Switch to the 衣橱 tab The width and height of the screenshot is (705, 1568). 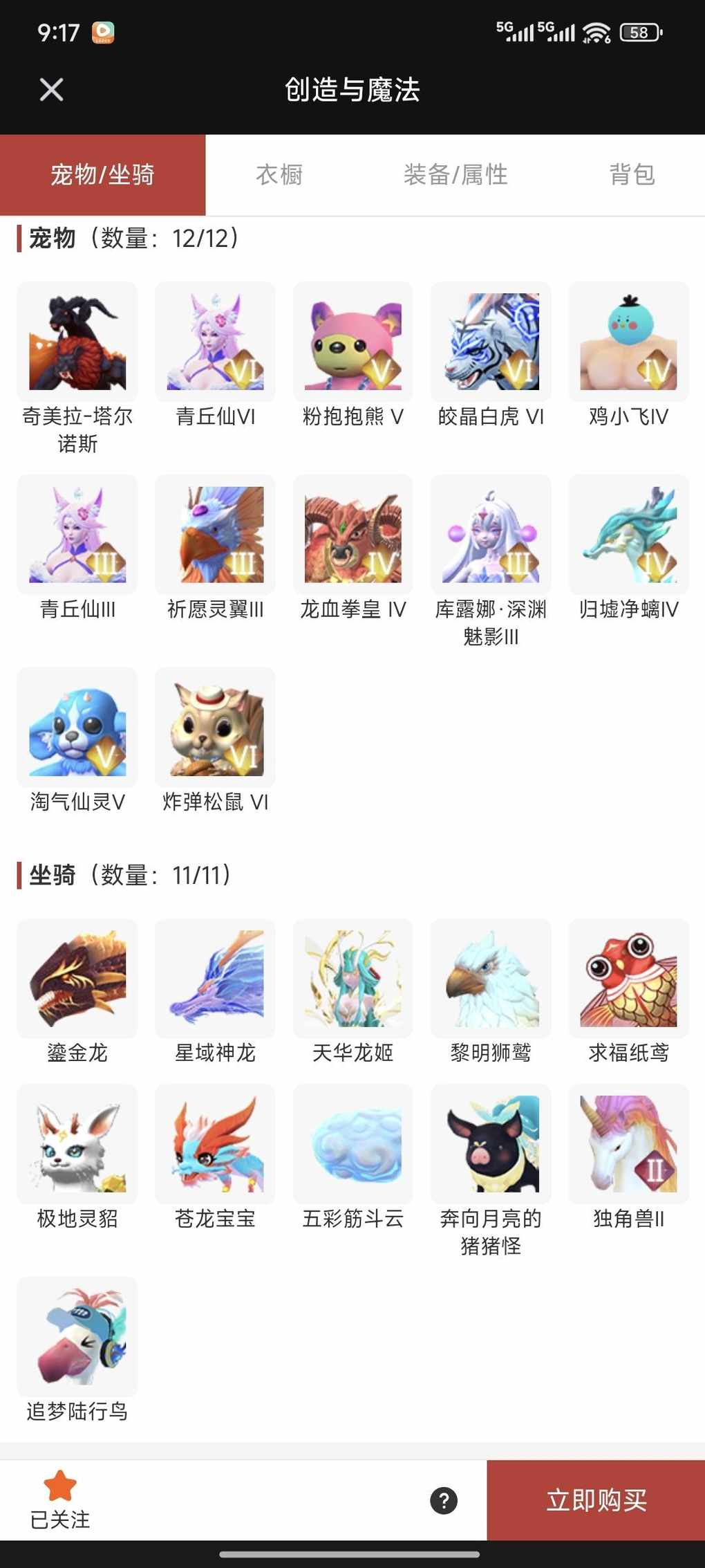coord(279,175)
